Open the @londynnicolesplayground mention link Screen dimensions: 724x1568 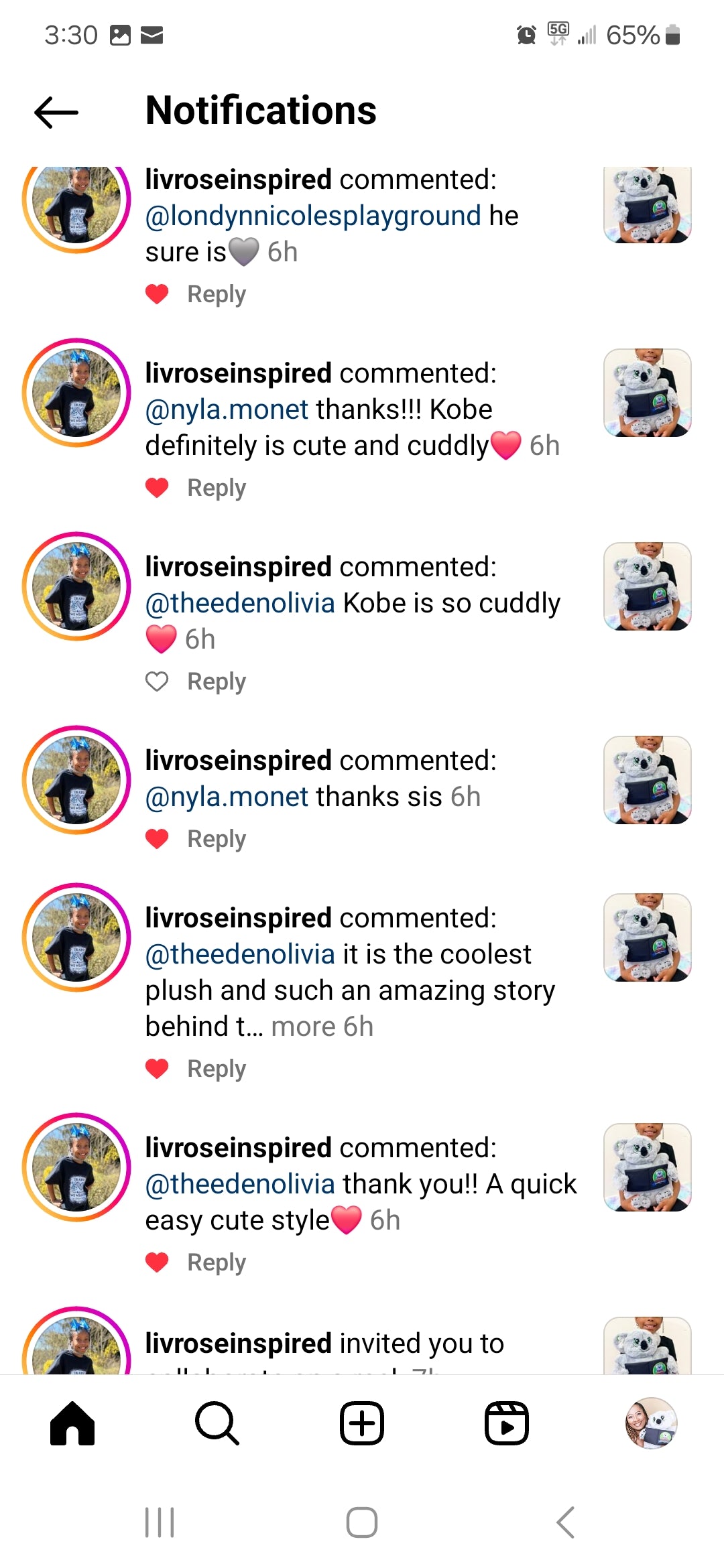[x=313, y=216]
